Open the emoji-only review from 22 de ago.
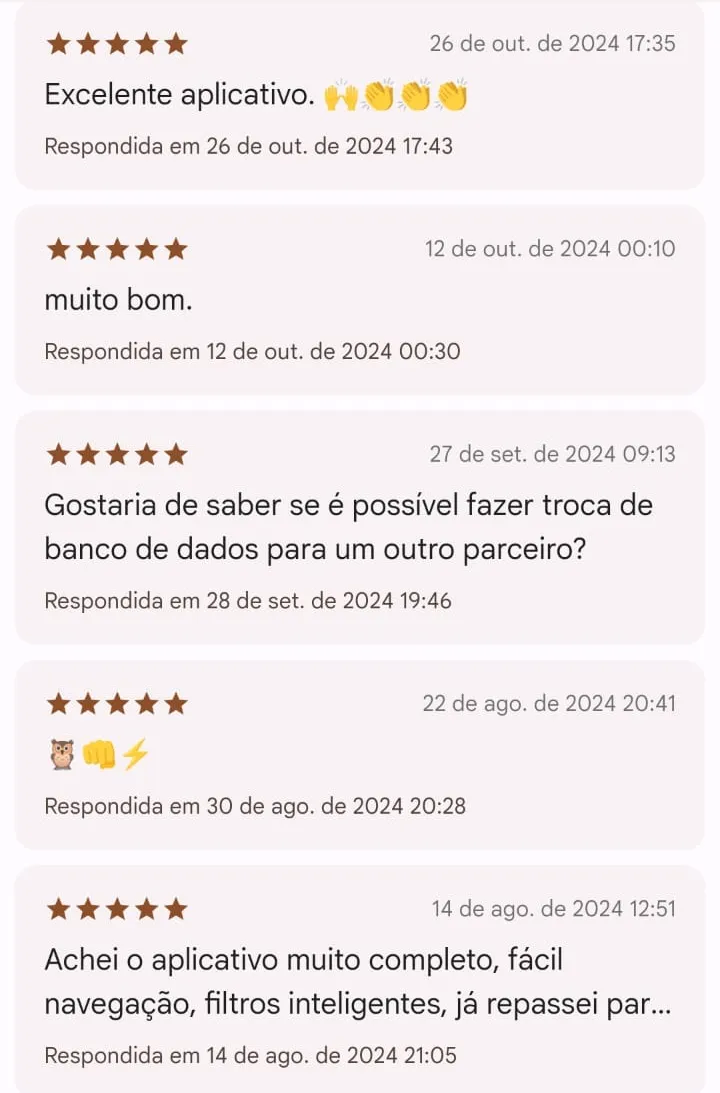Viewport: 720px width, 1093px height. (x=360, y=755)
